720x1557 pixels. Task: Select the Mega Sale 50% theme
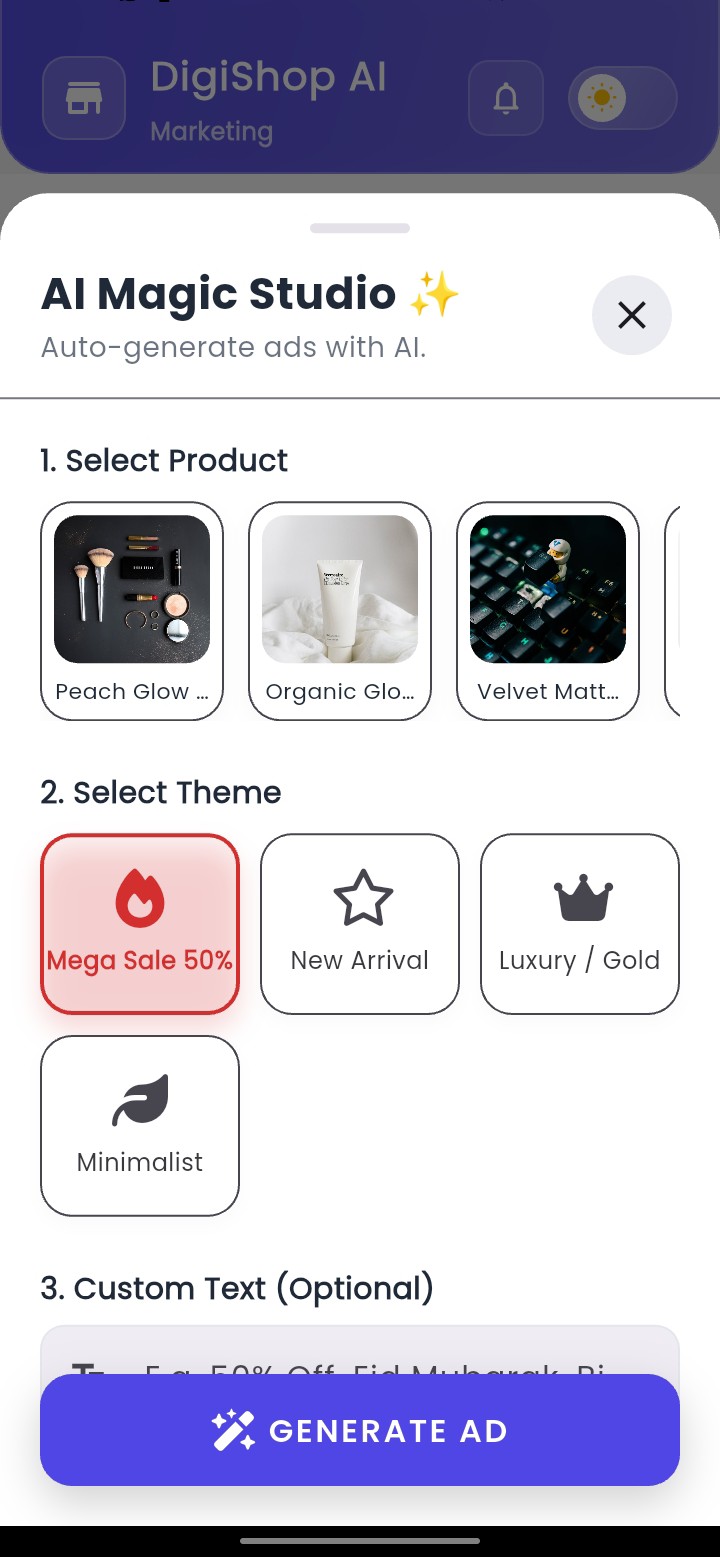tap(140, 924)
